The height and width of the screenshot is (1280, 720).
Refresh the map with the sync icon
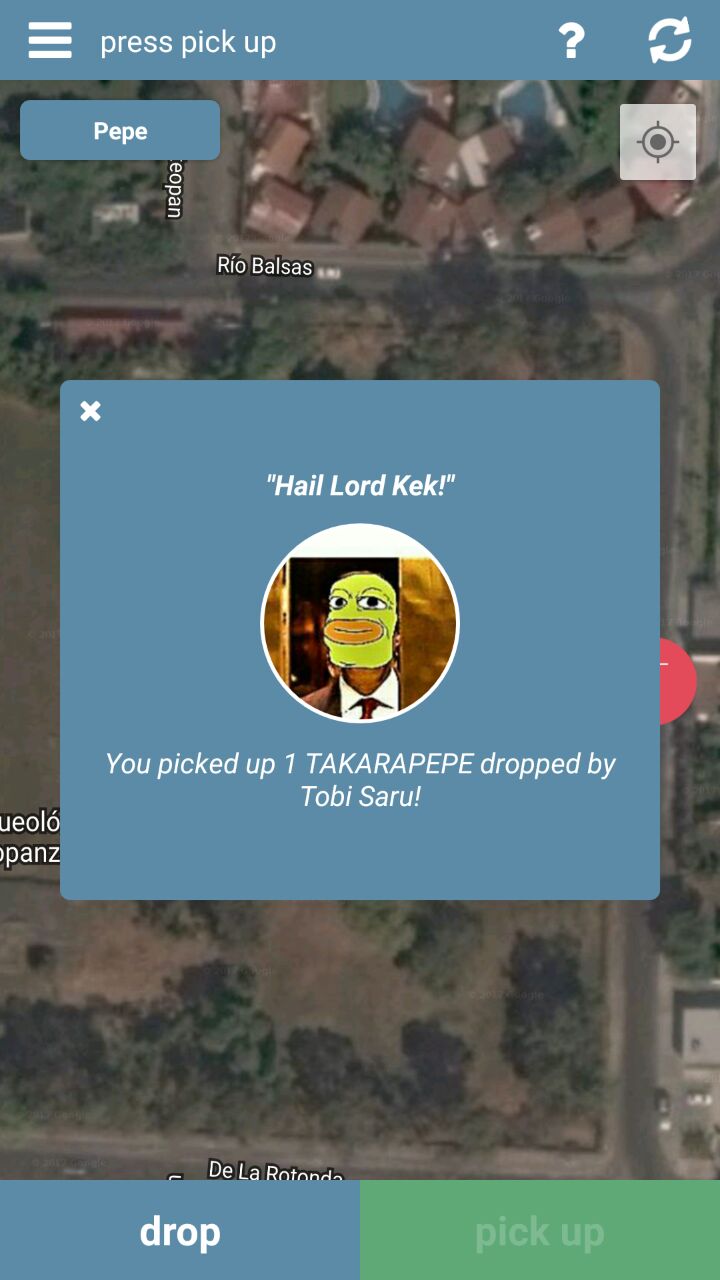[x=670, y=41]
